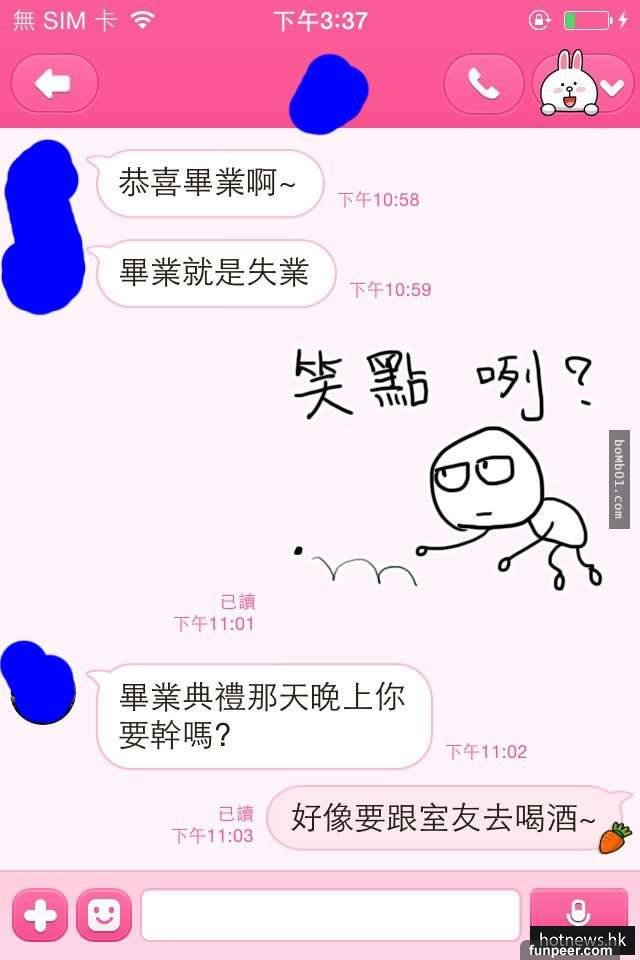The image size is (640, 960).
Task: Start a voice call with this contact
Action: click(483, 84)
